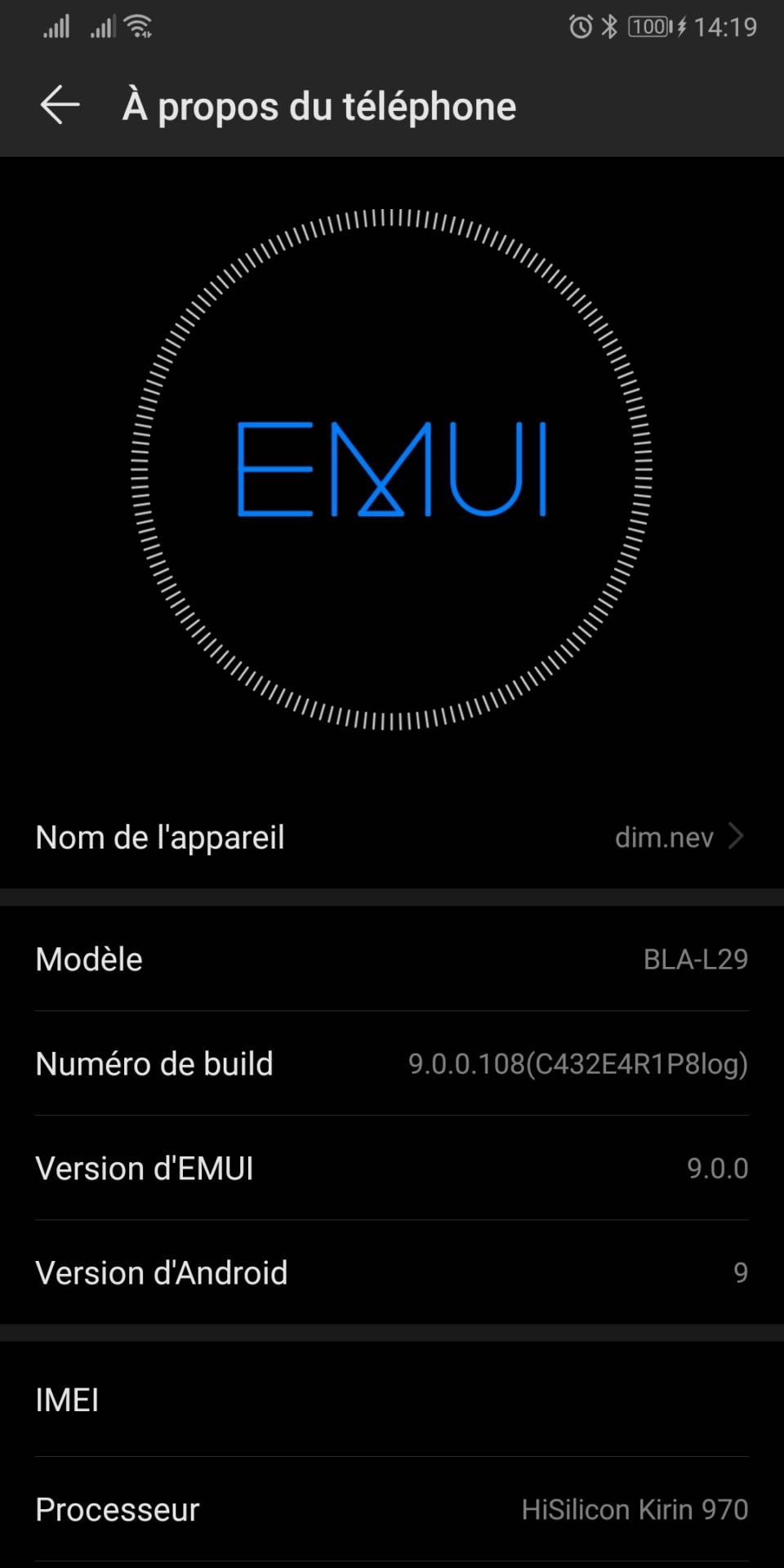Tap the Version d'Android row
The height and width of the screenshot is (1568, 784).
pos(392,1272)
